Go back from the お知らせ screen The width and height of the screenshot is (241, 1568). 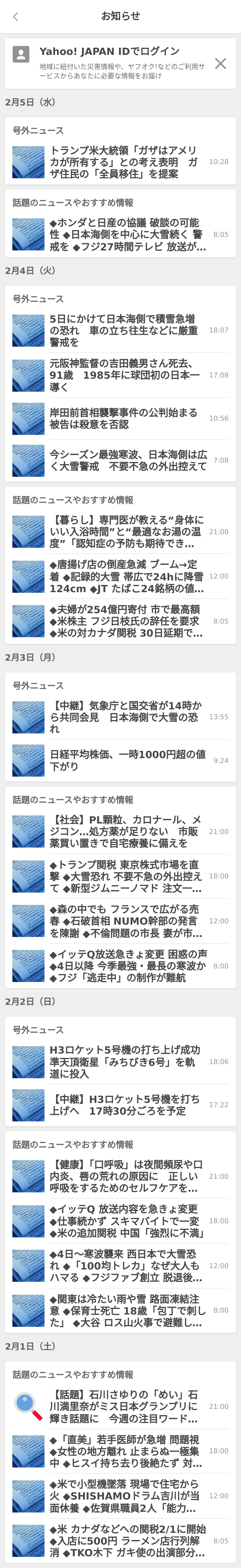tap(16, 16)
